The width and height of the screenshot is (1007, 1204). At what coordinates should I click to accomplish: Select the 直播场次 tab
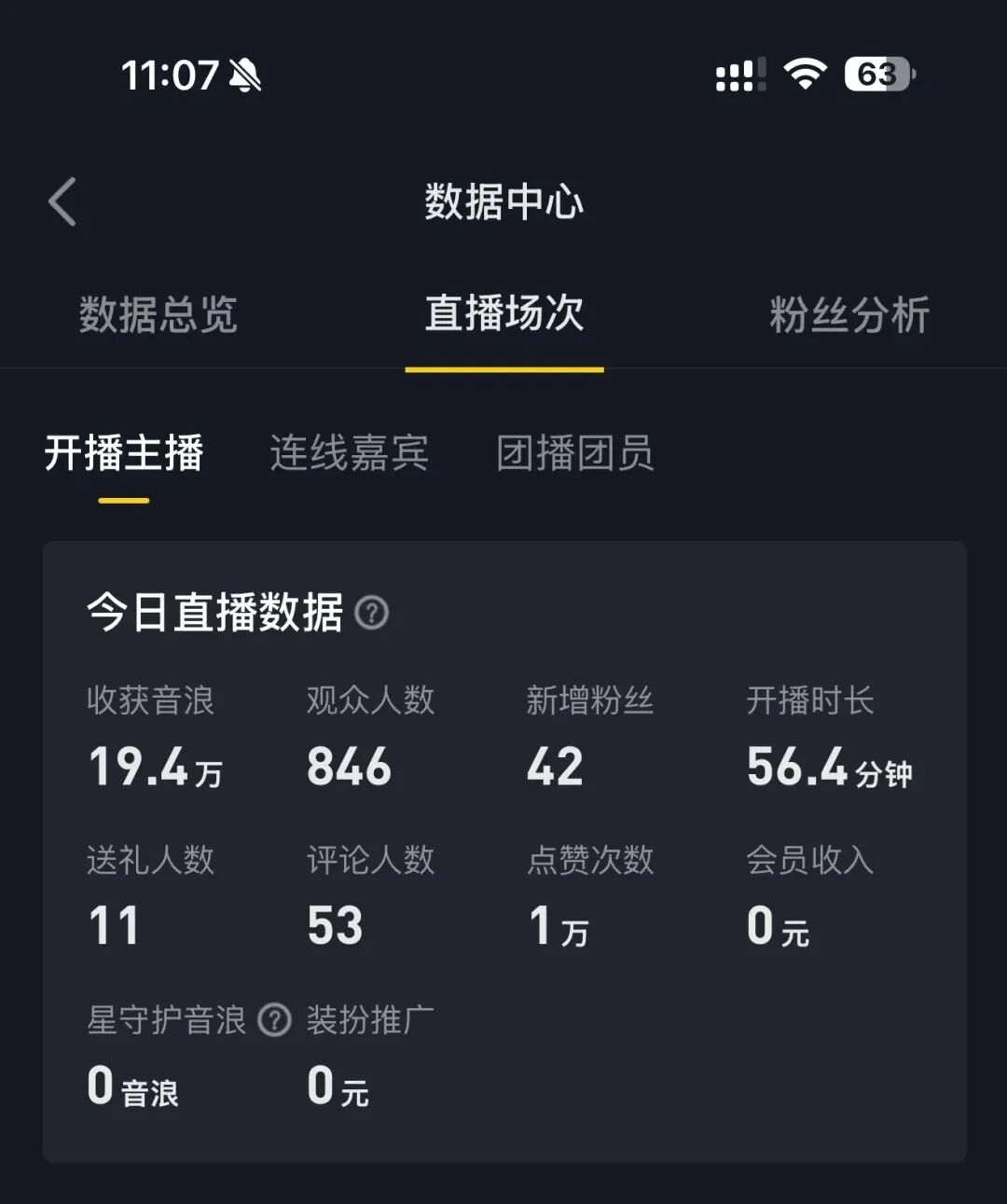click(504, 314)
